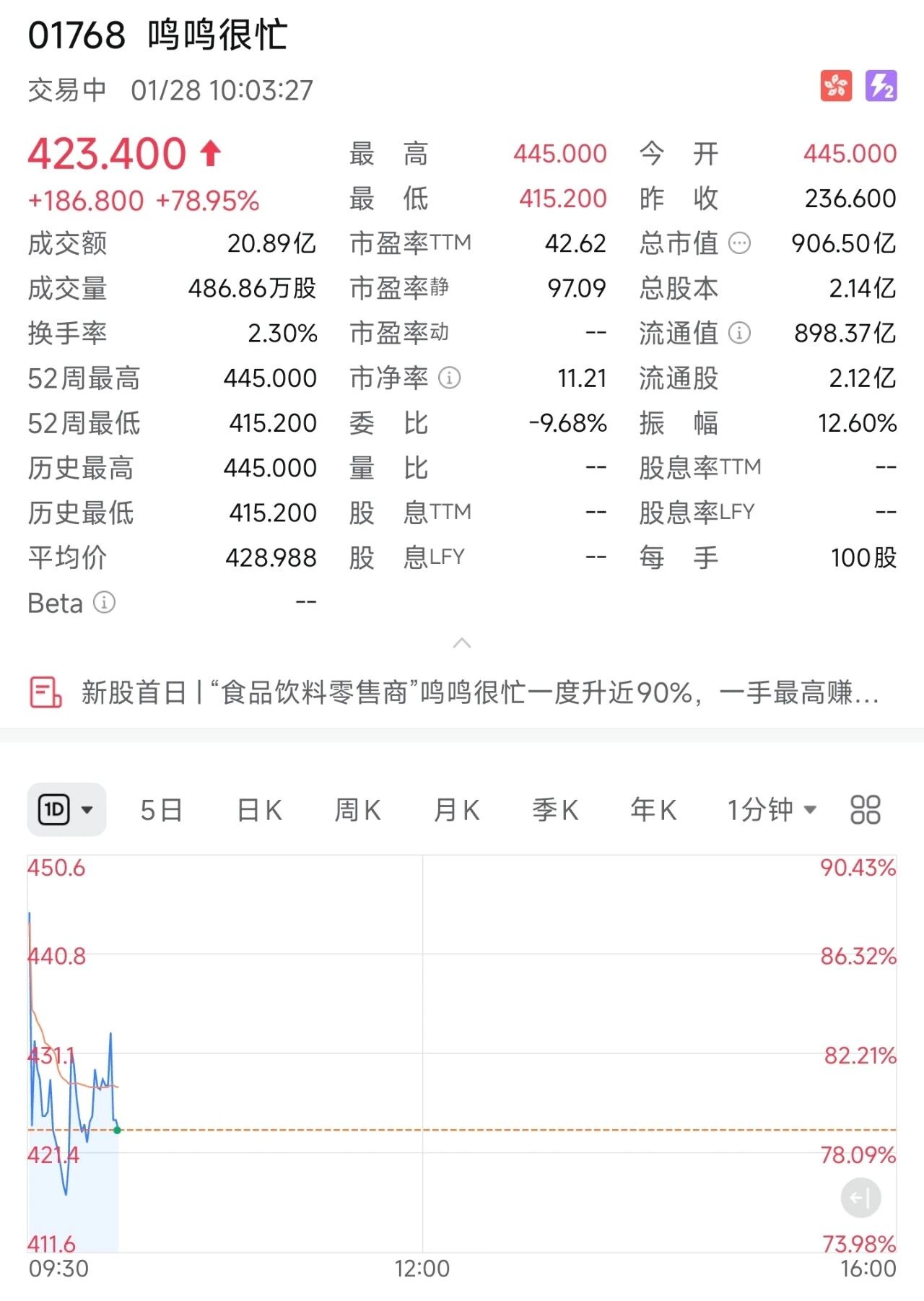Image resolution: width=924 pixels, height=1301 pixels.
Task: Show info for 流通值
Action: pos(739,333)
